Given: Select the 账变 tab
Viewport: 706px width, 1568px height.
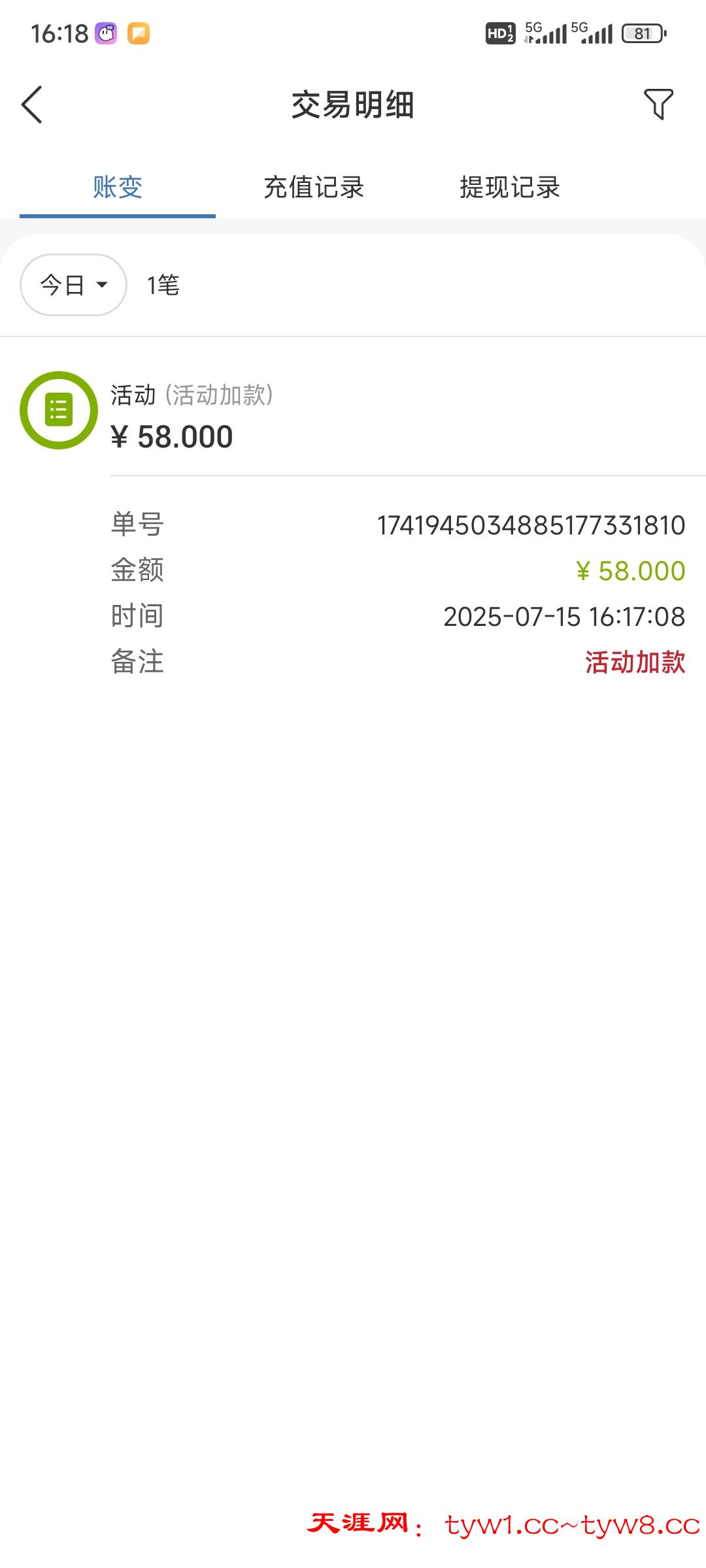Looking at the screenshot, I should pos(118,188).
